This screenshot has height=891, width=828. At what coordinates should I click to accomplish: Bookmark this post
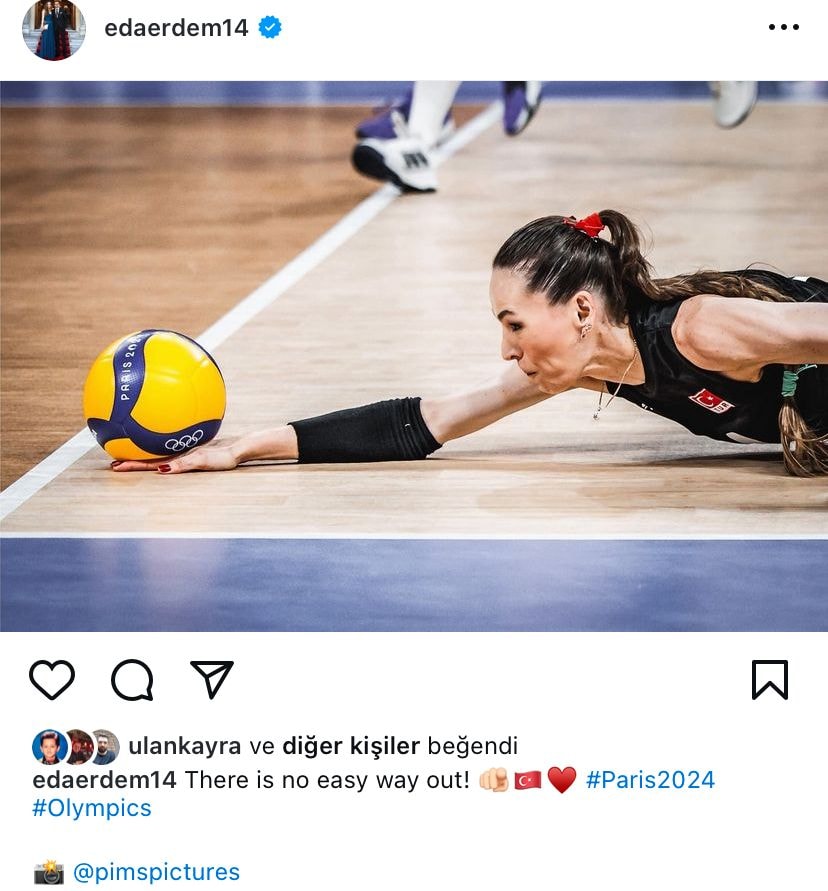point(769,680)
